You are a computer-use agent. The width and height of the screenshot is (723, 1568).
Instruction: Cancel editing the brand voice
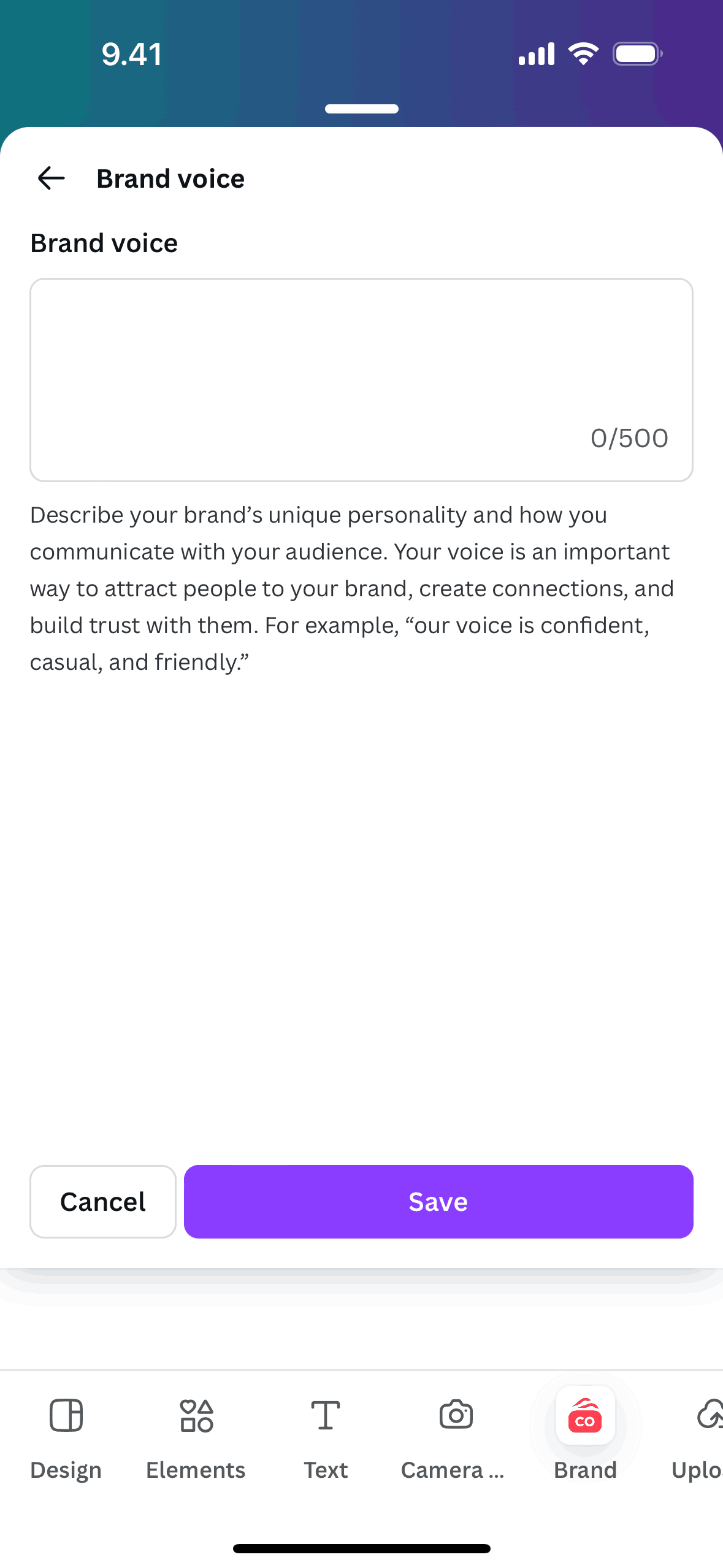(x=103, y=1202)
